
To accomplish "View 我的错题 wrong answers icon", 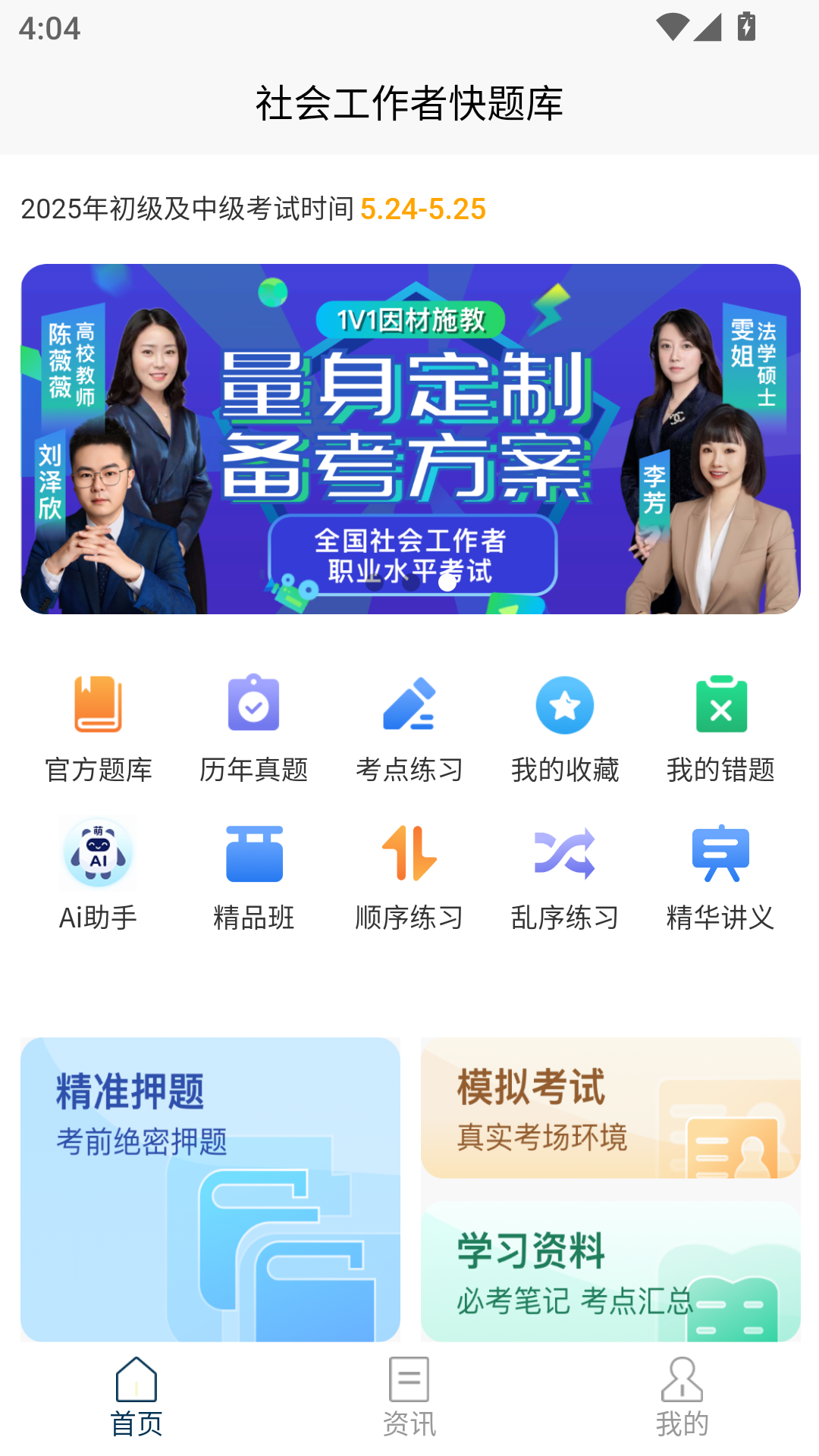I will [720, 728].
